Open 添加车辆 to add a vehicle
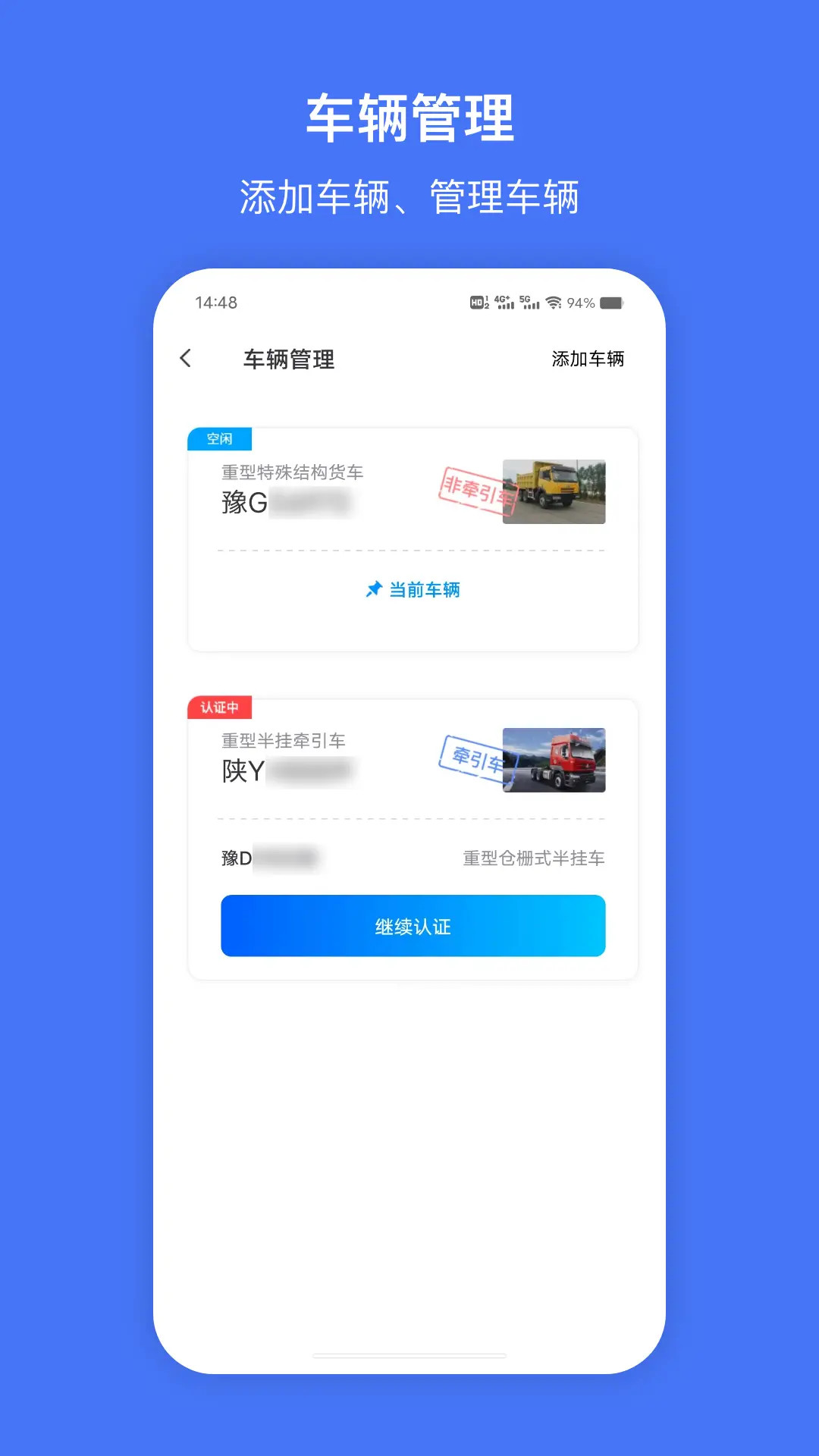Viewport: 819px width, 1456px height. coord(588,358)
